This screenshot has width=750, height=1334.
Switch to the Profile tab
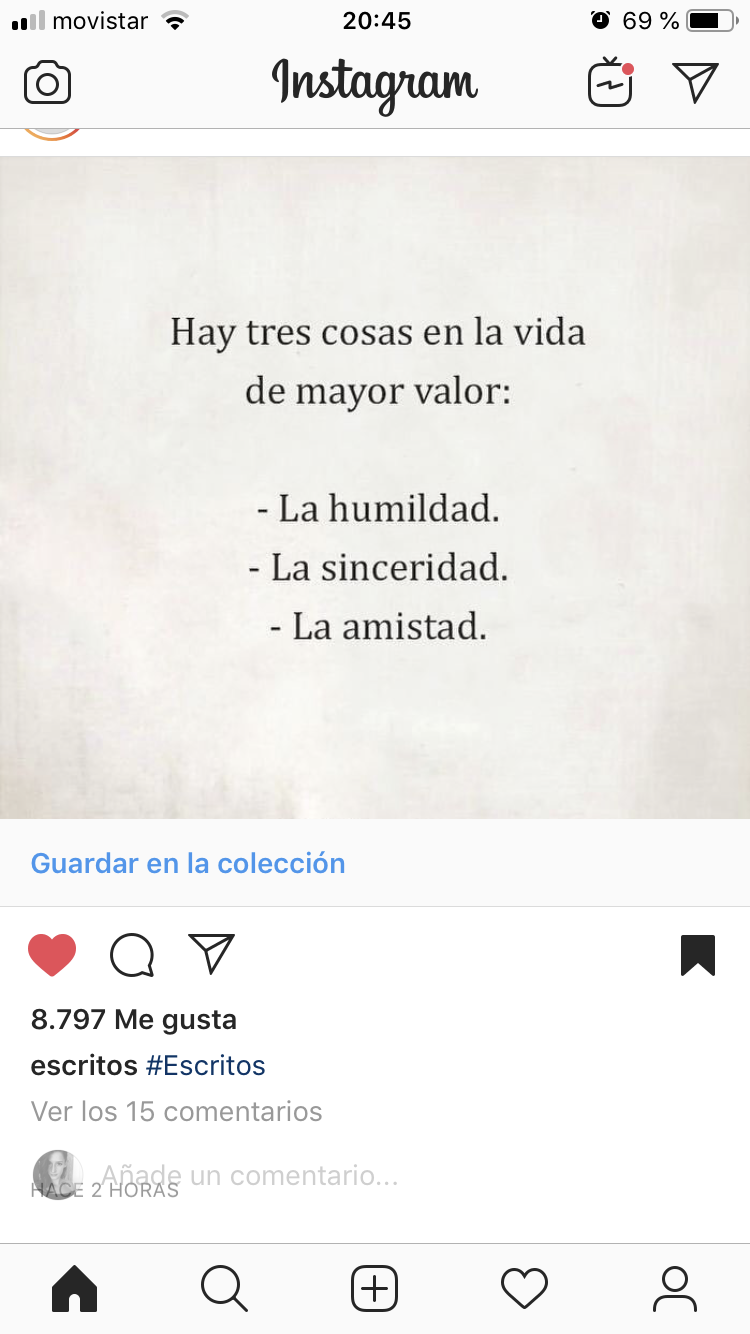[675, 1288]
